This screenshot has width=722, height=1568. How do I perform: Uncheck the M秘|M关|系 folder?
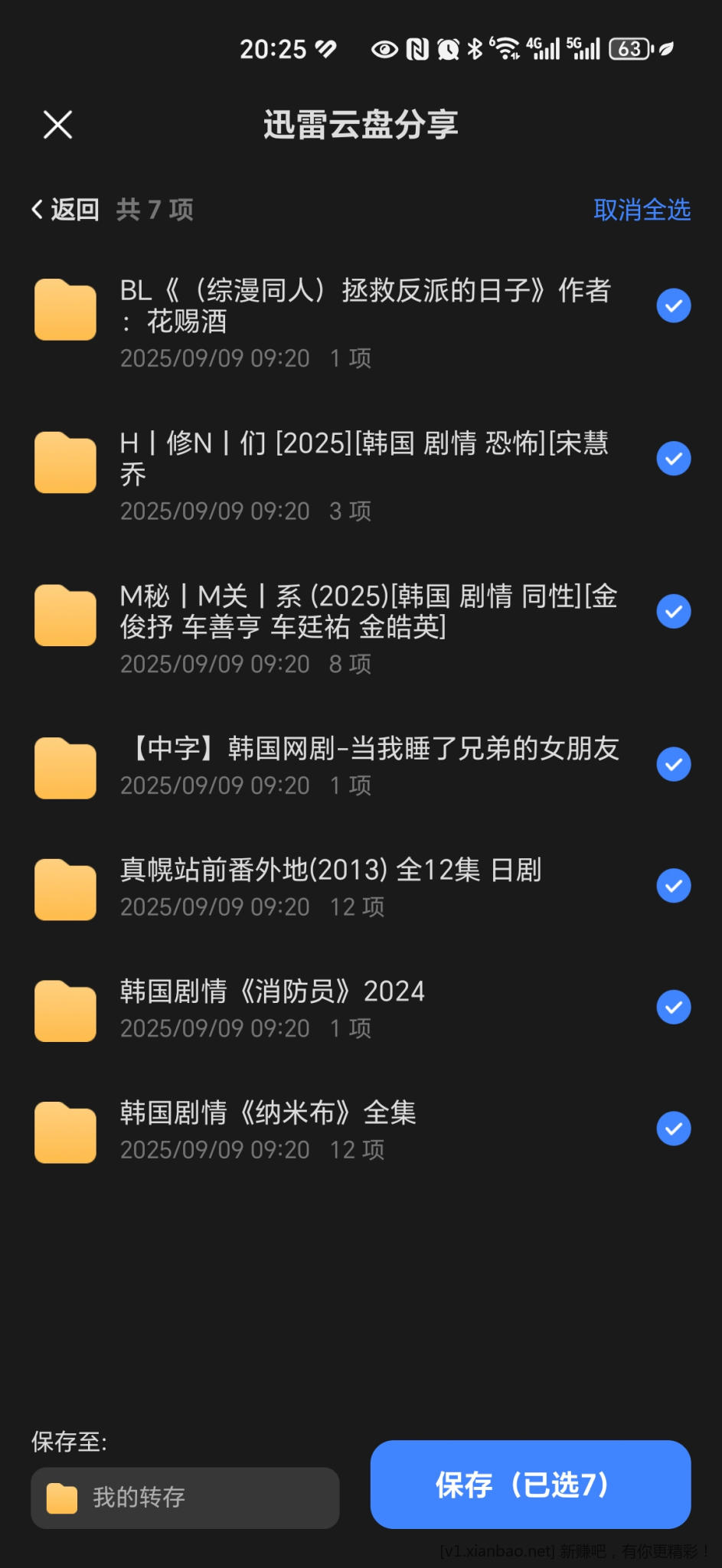[673, 612]
